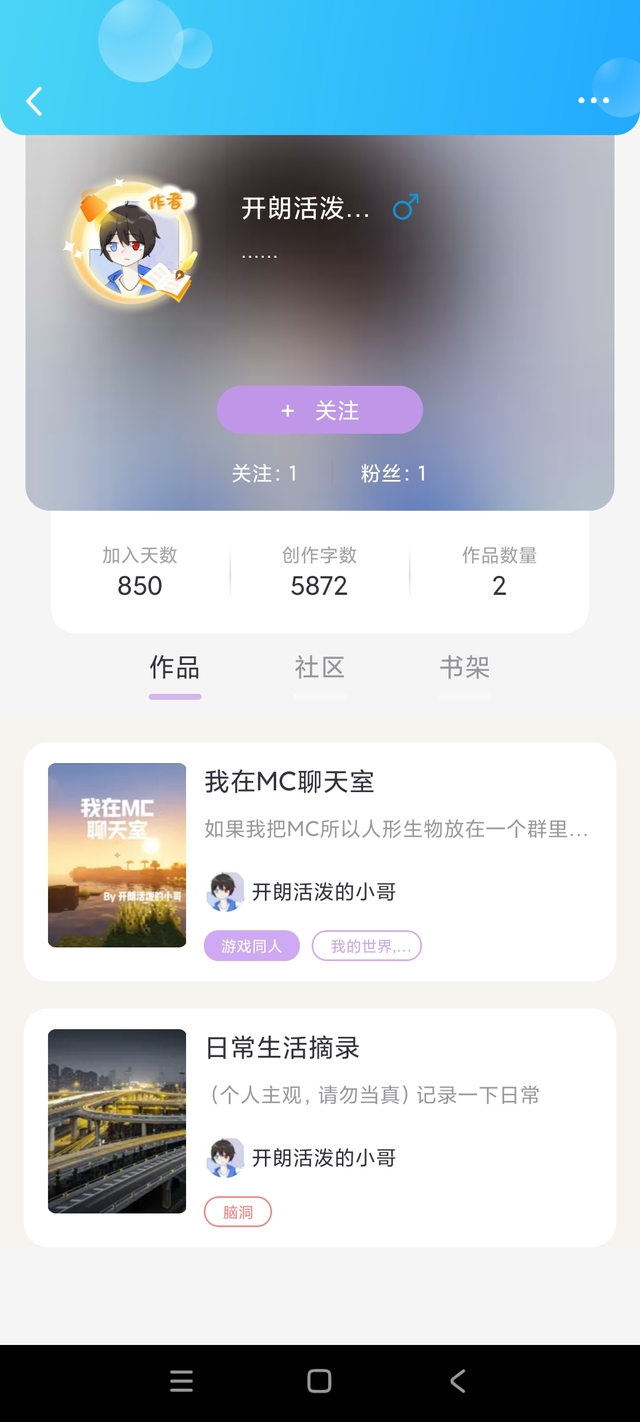Open the book 我在MC聊天室

[320, 861]
